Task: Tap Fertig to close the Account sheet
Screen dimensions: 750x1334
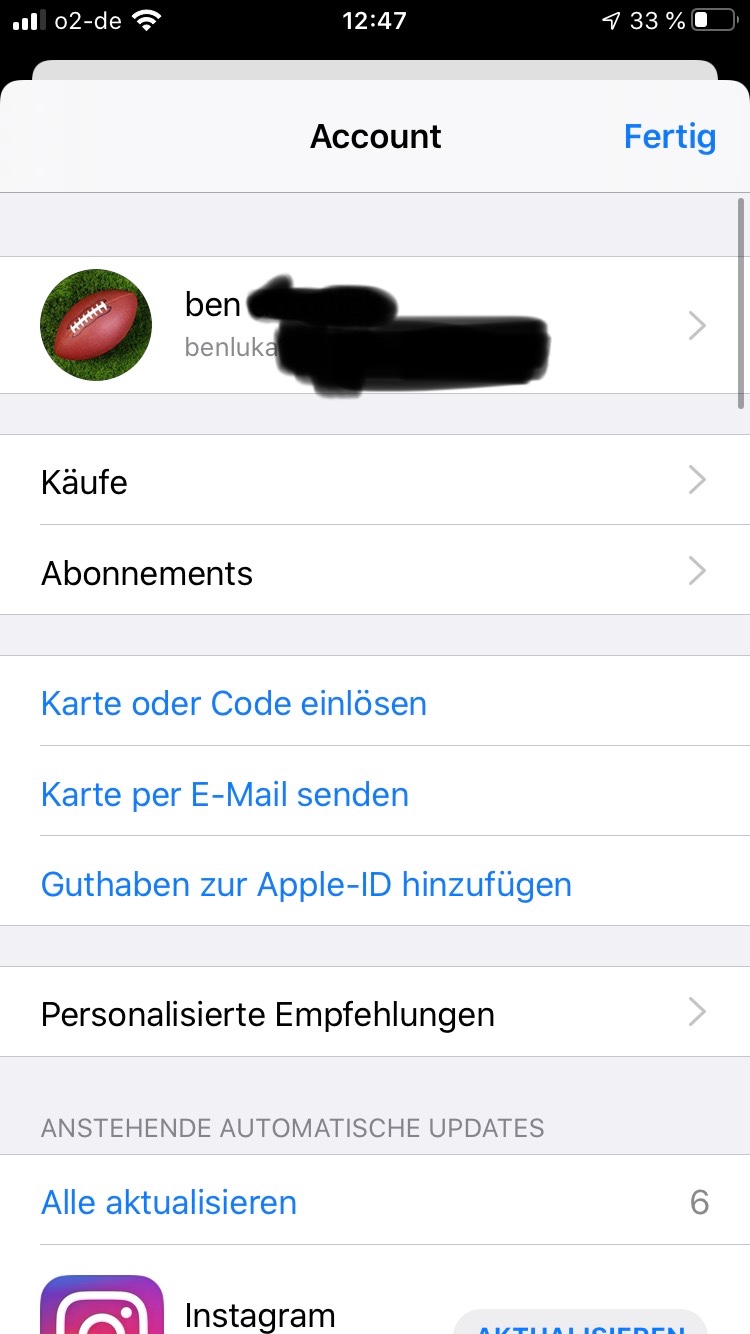Action: pyautogui.click(x=669, y=136)
